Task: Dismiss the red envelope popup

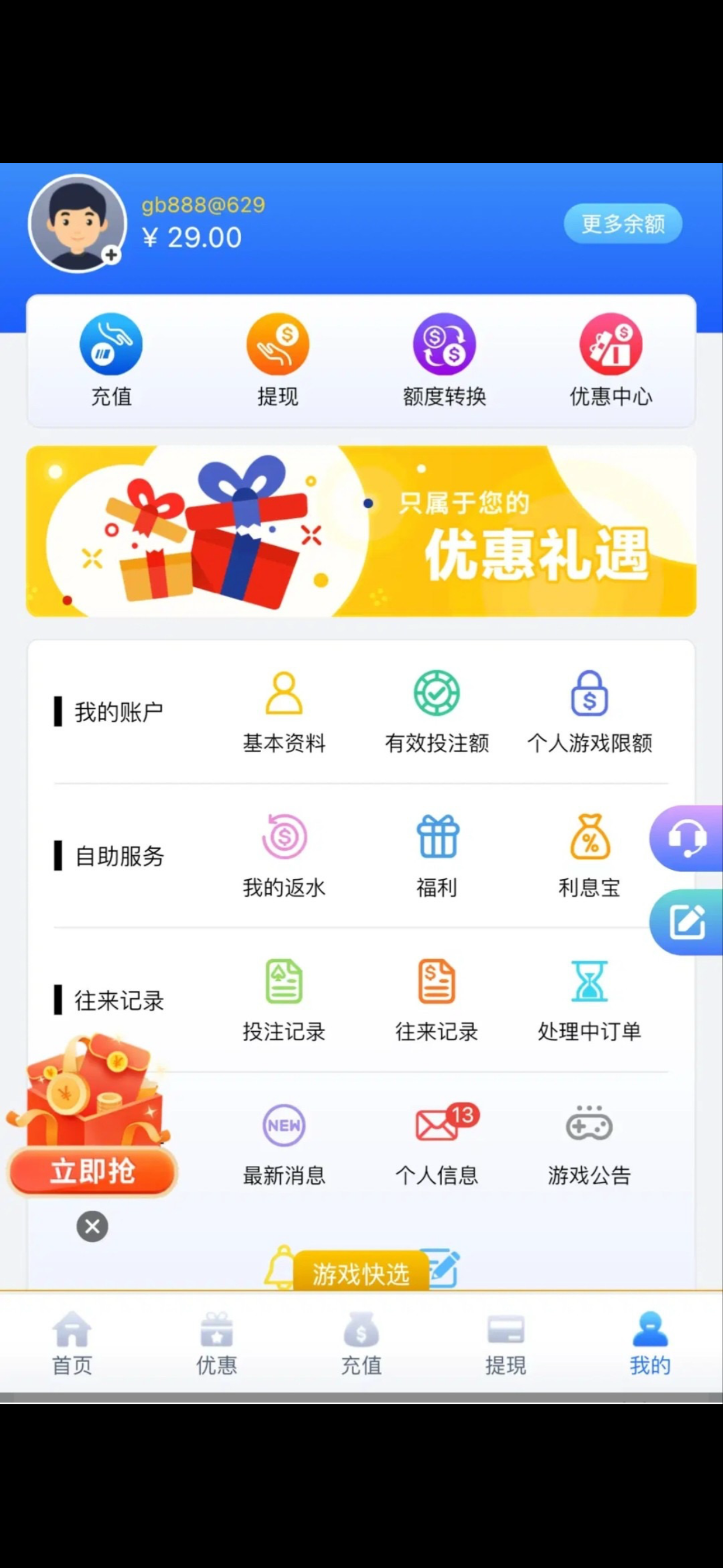Action: [x=92, y=1226]
